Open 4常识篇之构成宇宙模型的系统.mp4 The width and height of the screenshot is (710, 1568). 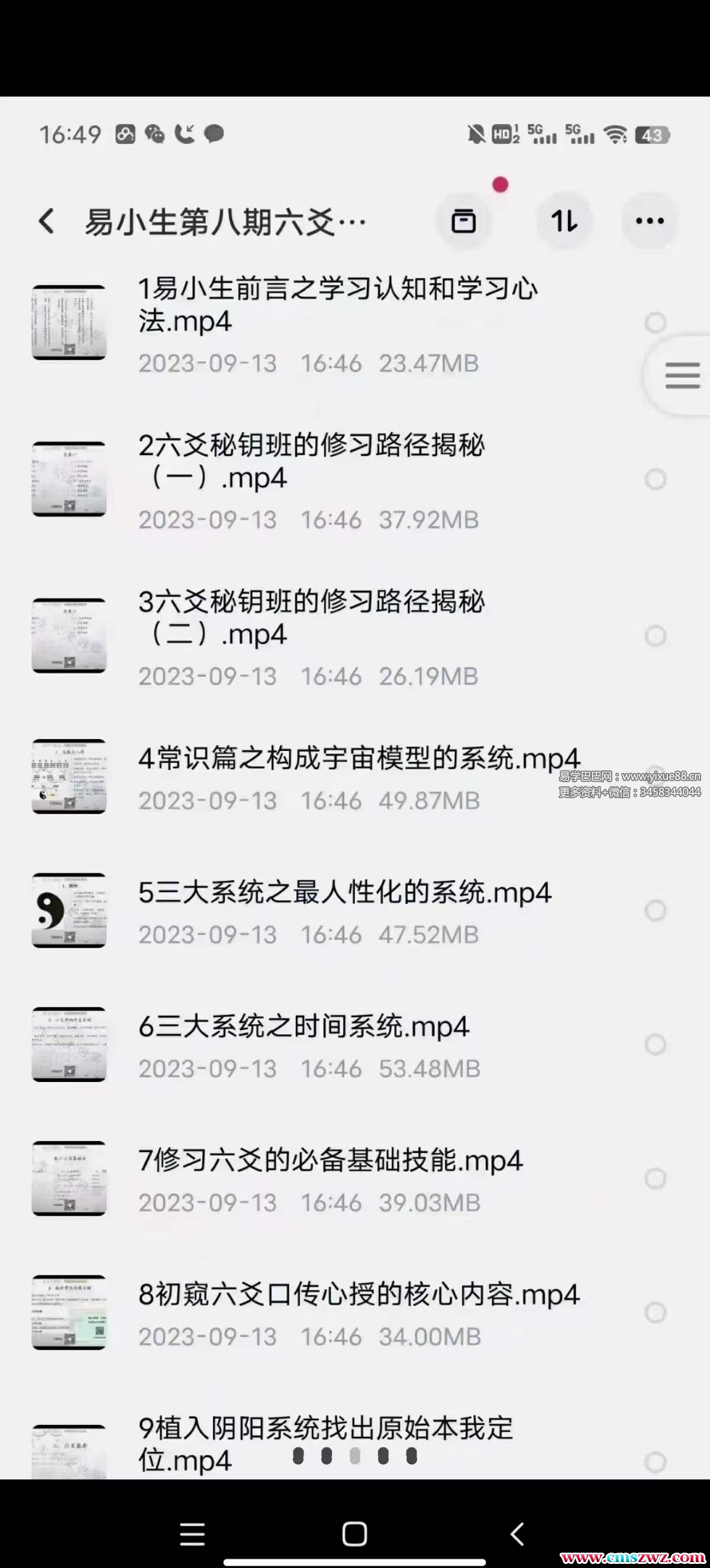click(358, 759)
